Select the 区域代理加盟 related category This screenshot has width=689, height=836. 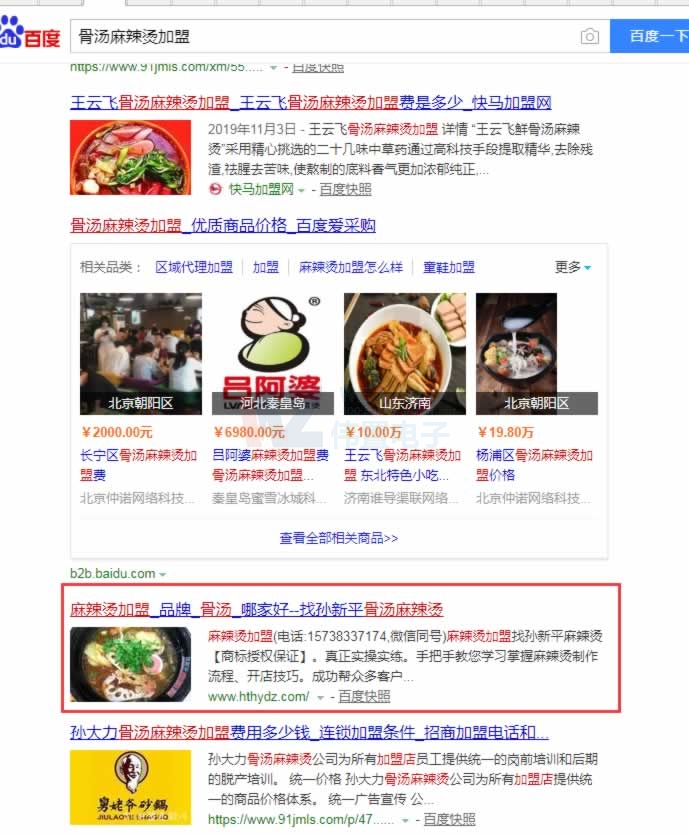tap(194, 267)
